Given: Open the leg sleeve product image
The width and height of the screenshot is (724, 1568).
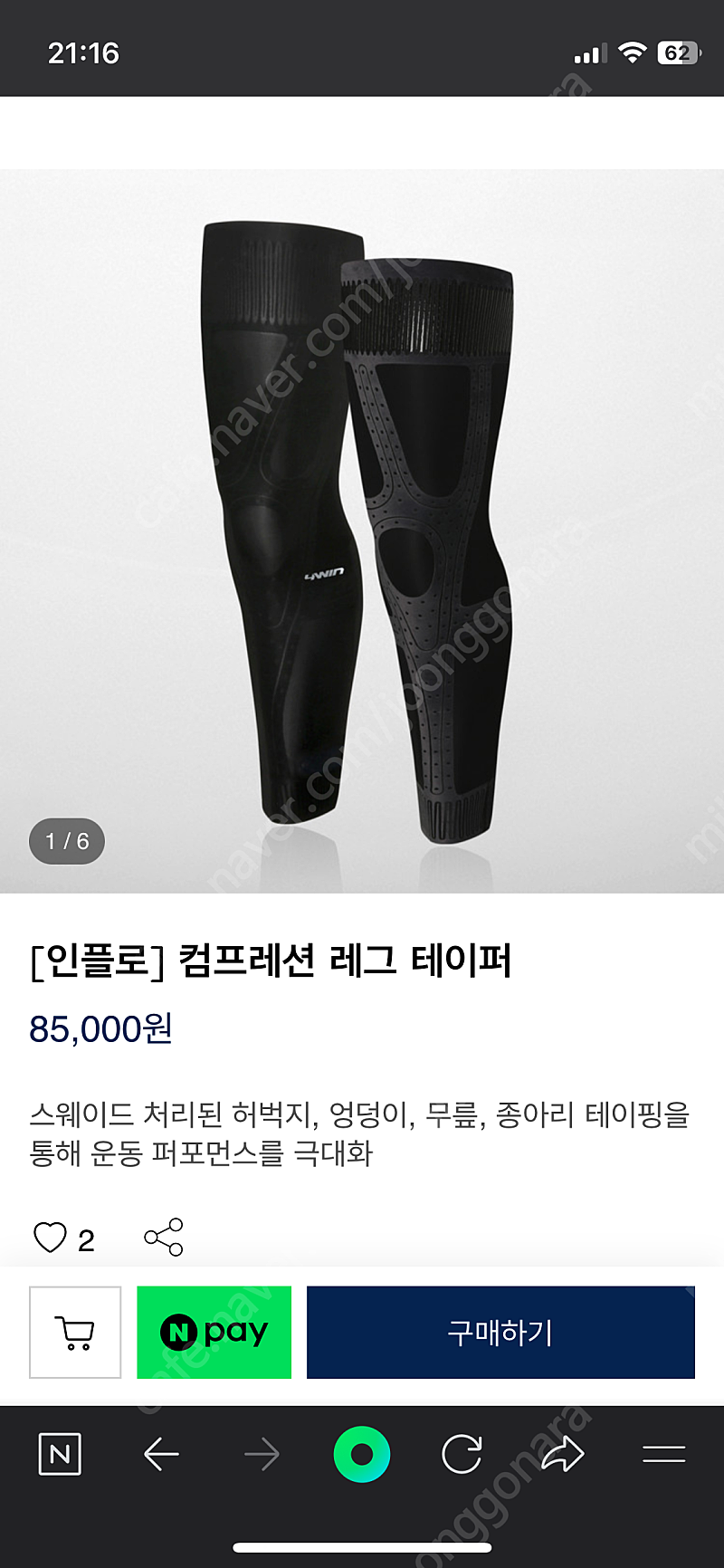Looking at the screenshot, I should point(362,531).
